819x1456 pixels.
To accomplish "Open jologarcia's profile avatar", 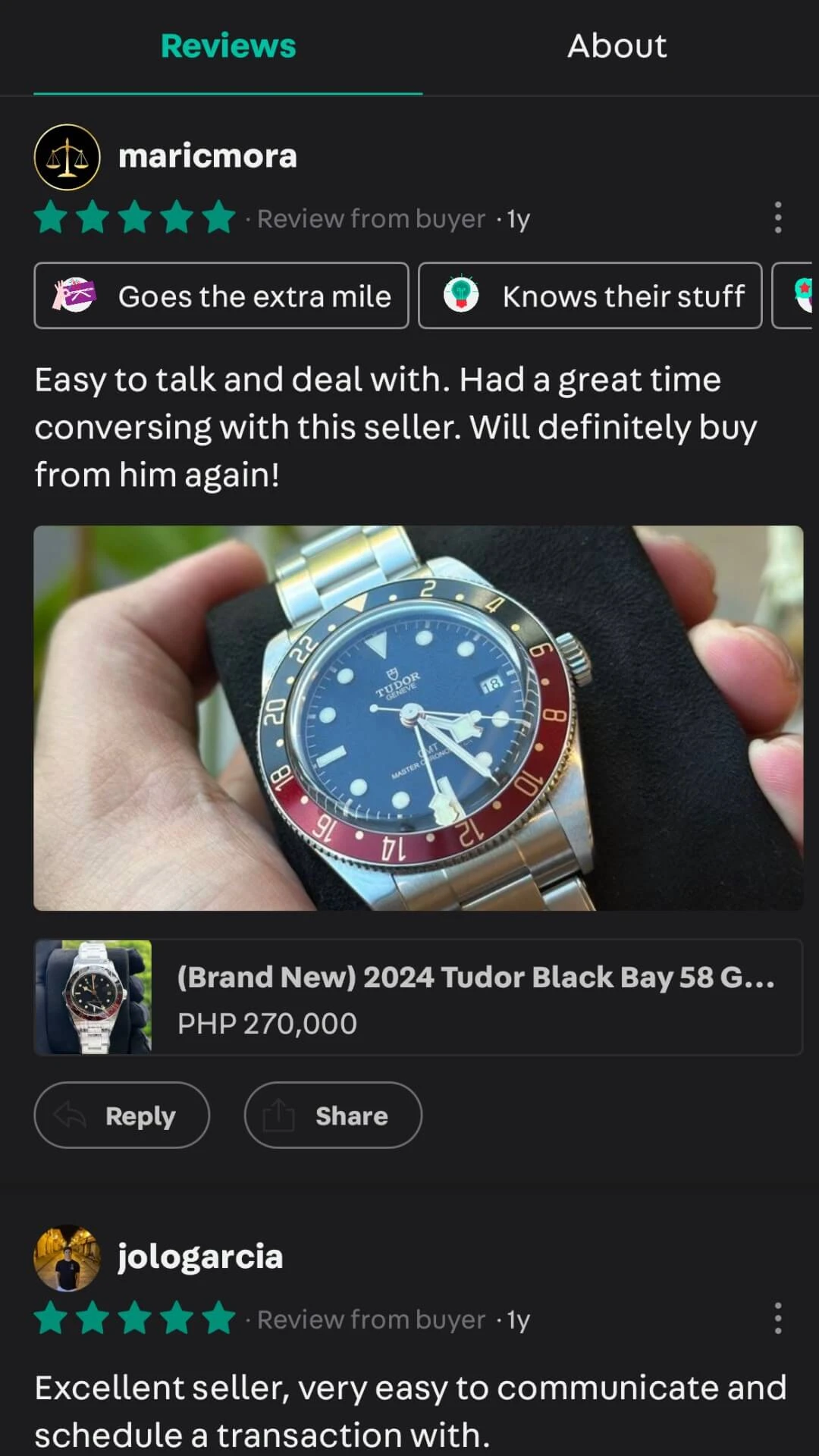I will (67, 1258).
